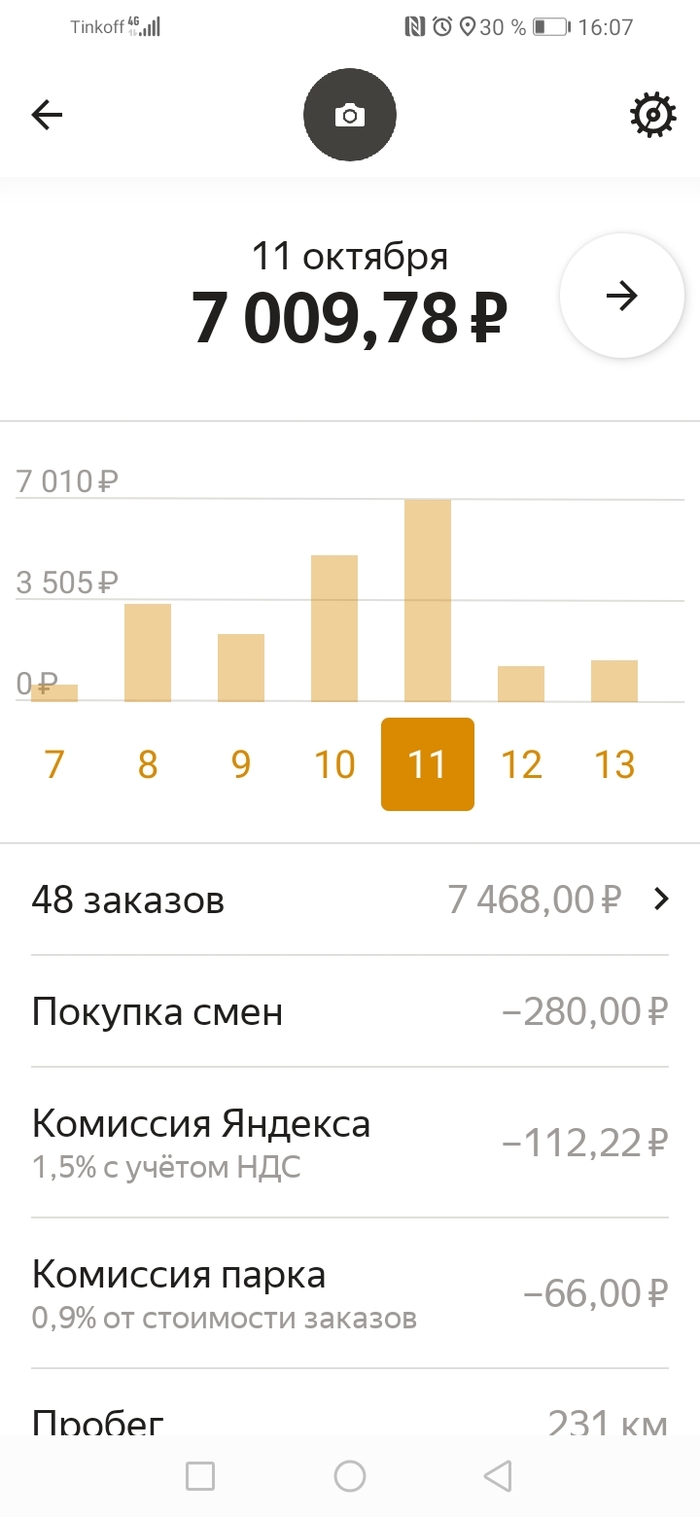Select day 9 in the chart

click(241, 764)
